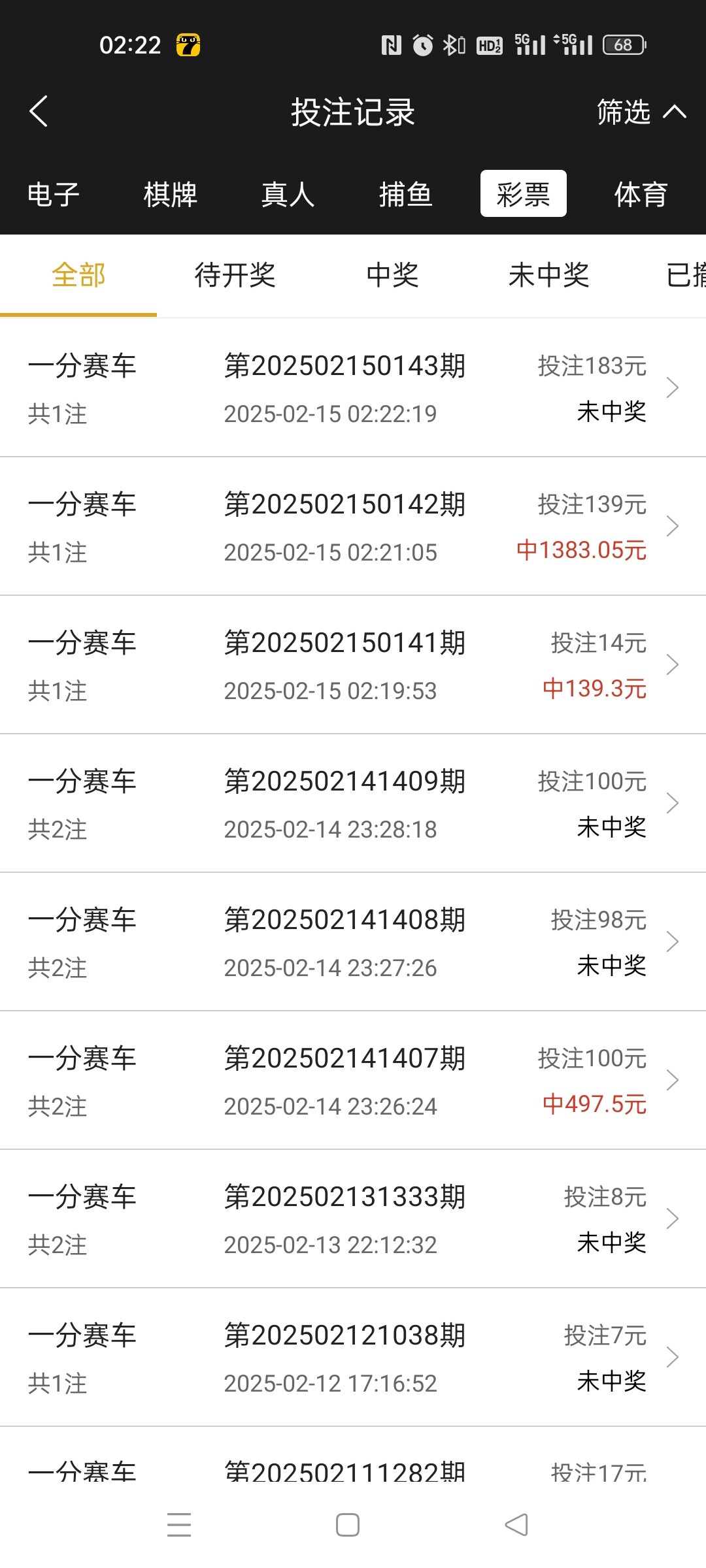Image resolution: width=706 pixels, height=1568 pixels.
Task: View 未中奖 records tab
Action: pos(549,275)
